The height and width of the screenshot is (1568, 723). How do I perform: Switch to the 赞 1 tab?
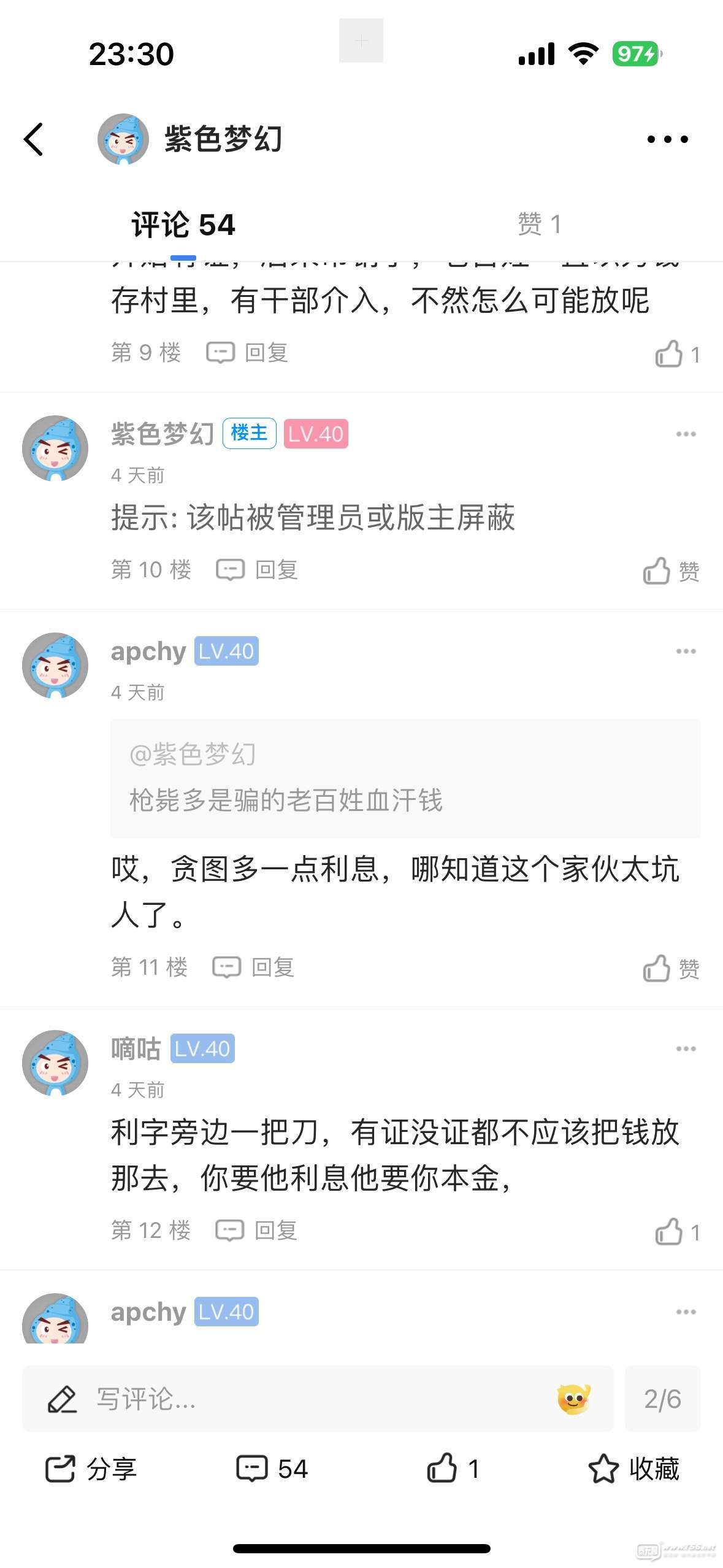click(539, 225)
